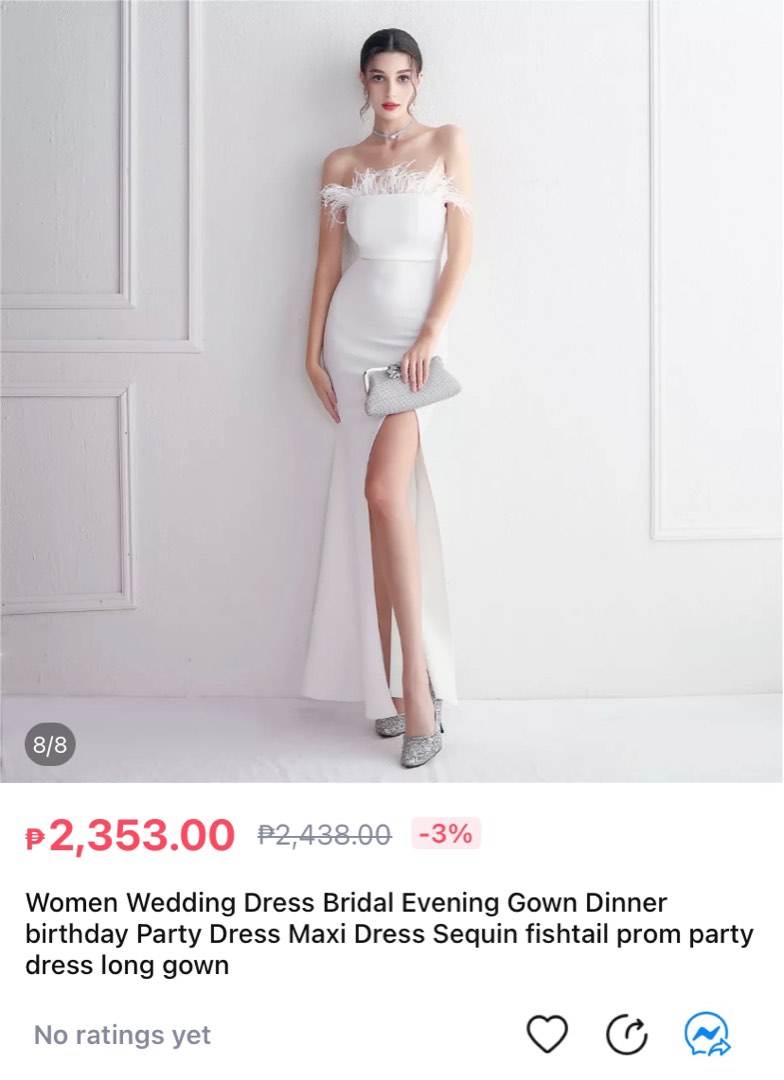Open the ratings section via No ratings yet

(120, 1037)
